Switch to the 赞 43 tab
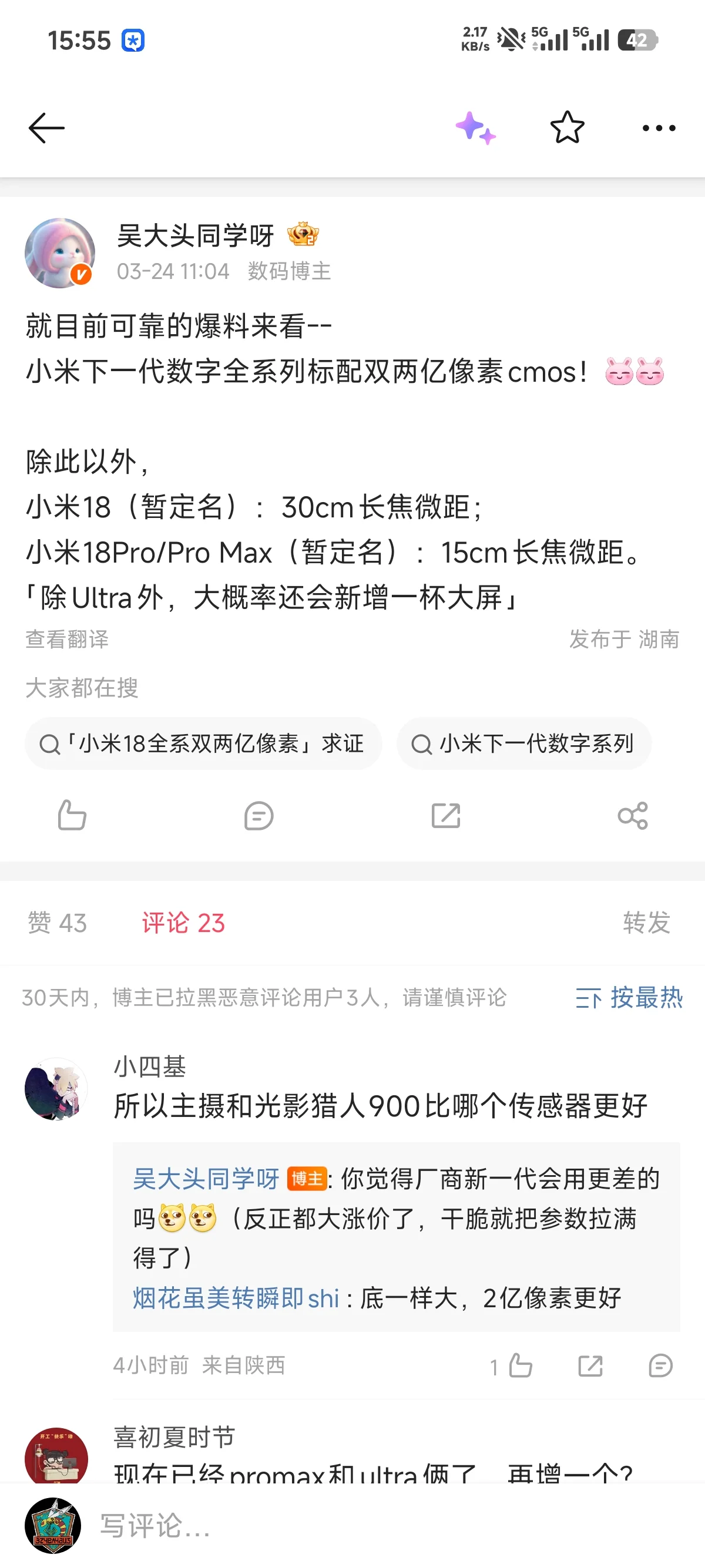705x1568 pixels. point(57,923)
